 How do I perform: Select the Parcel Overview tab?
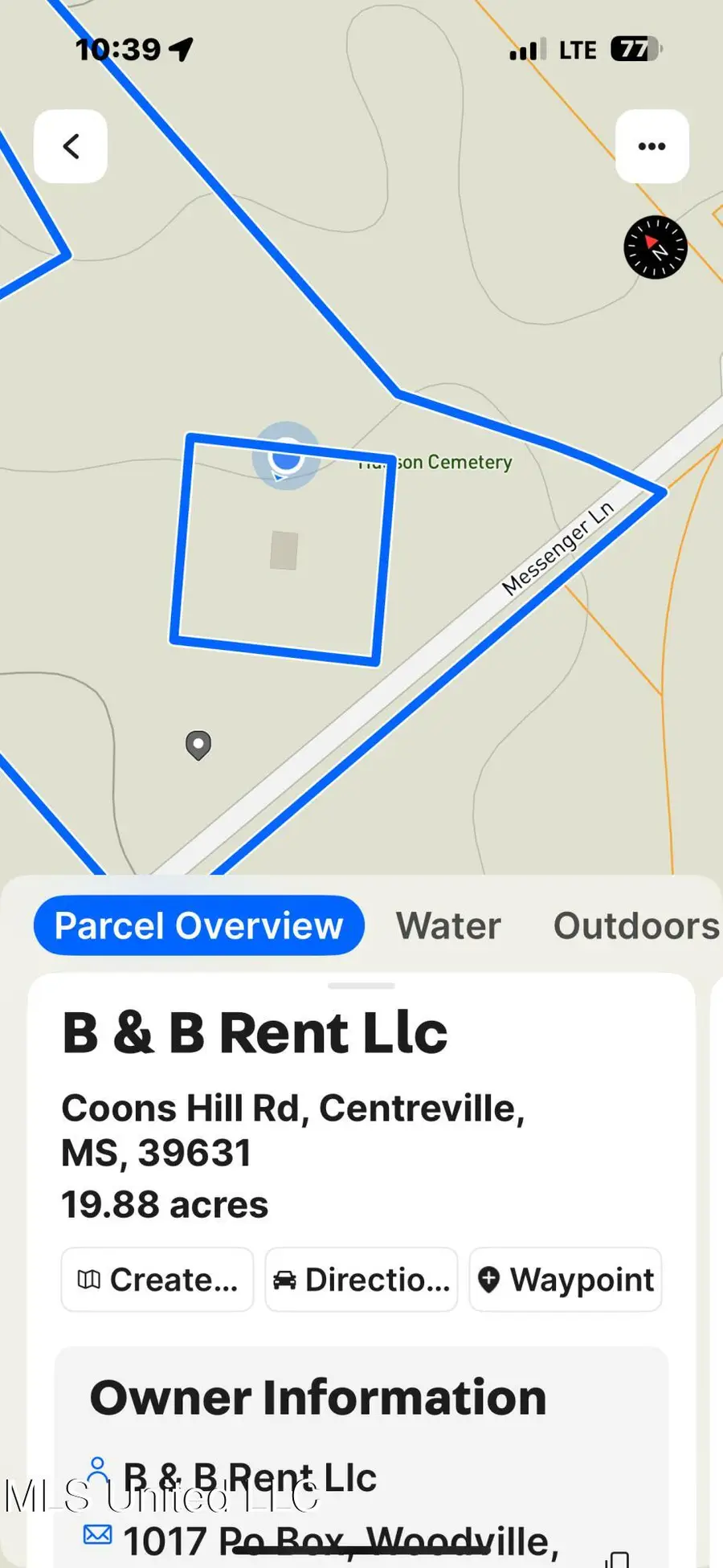pyautogui.click(x=198, y=925)
